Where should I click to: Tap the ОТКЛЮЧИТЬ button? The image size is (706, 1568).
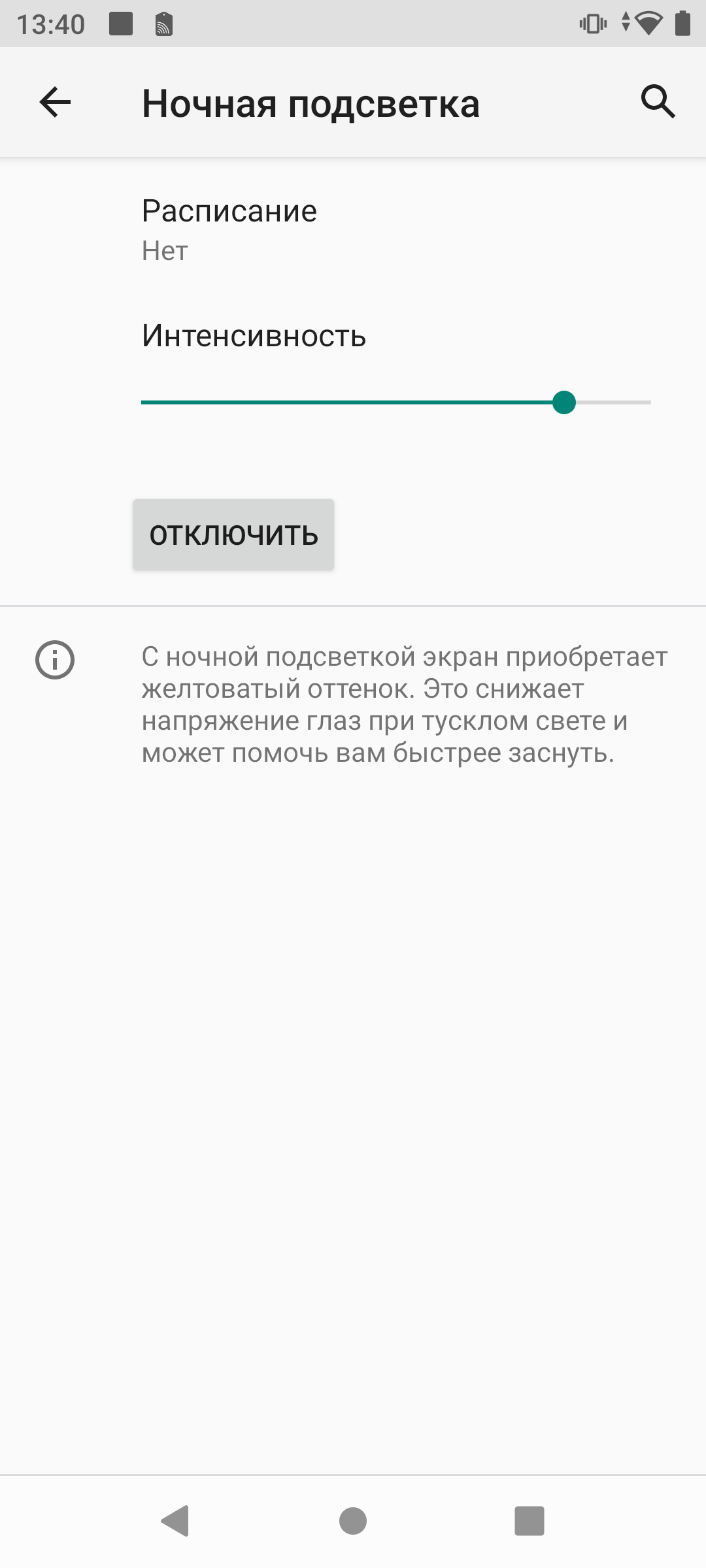233,535
